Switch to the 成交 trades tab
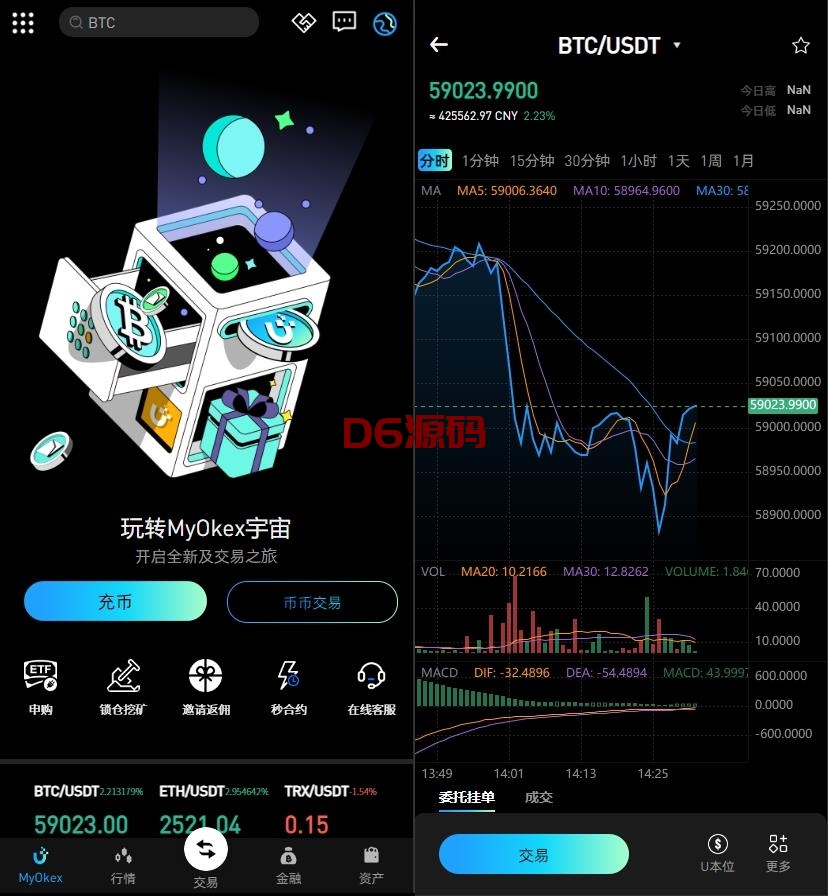Viewport: 828px width, 896px height. click(x=539, y=797)
